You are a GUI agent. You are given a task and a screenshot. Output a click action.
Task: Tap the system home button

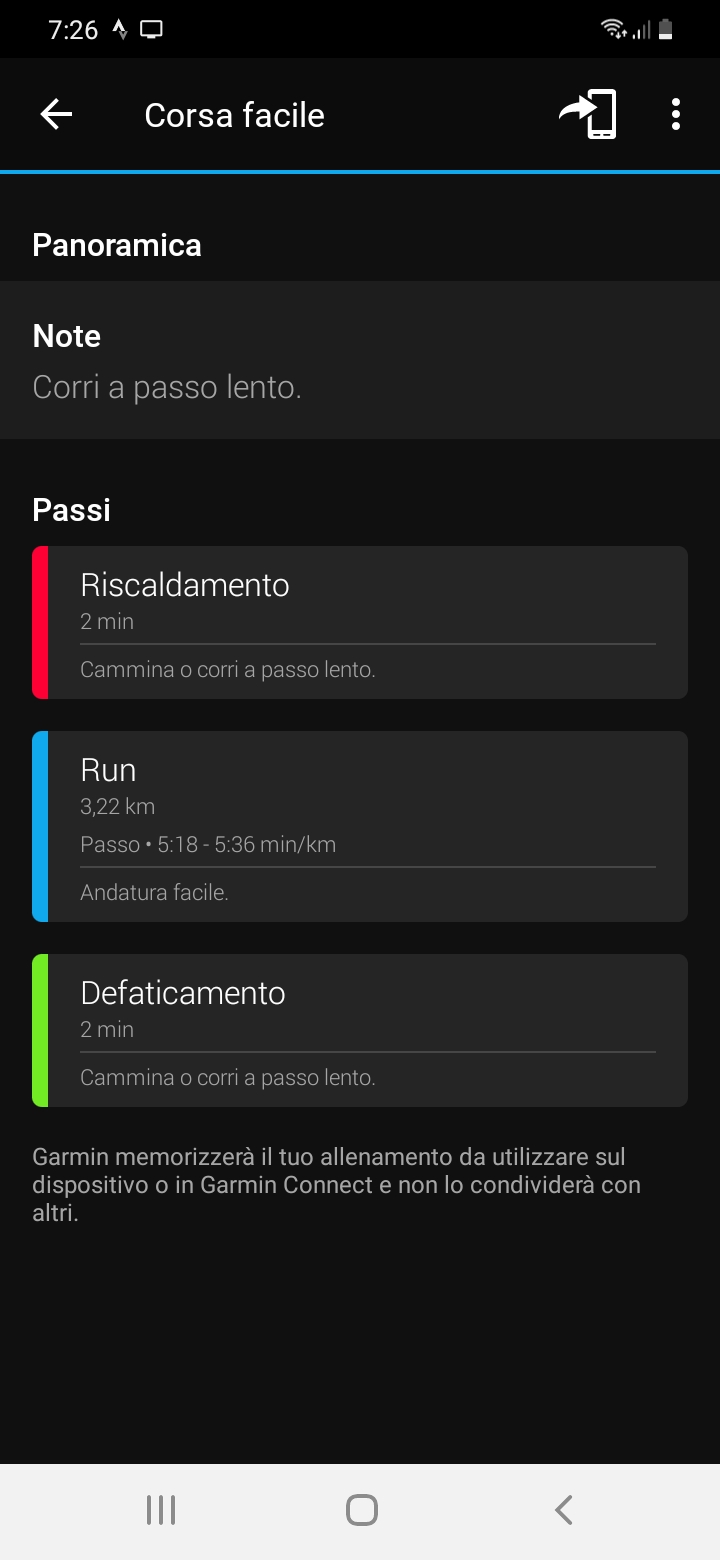tap(361, 1510)
